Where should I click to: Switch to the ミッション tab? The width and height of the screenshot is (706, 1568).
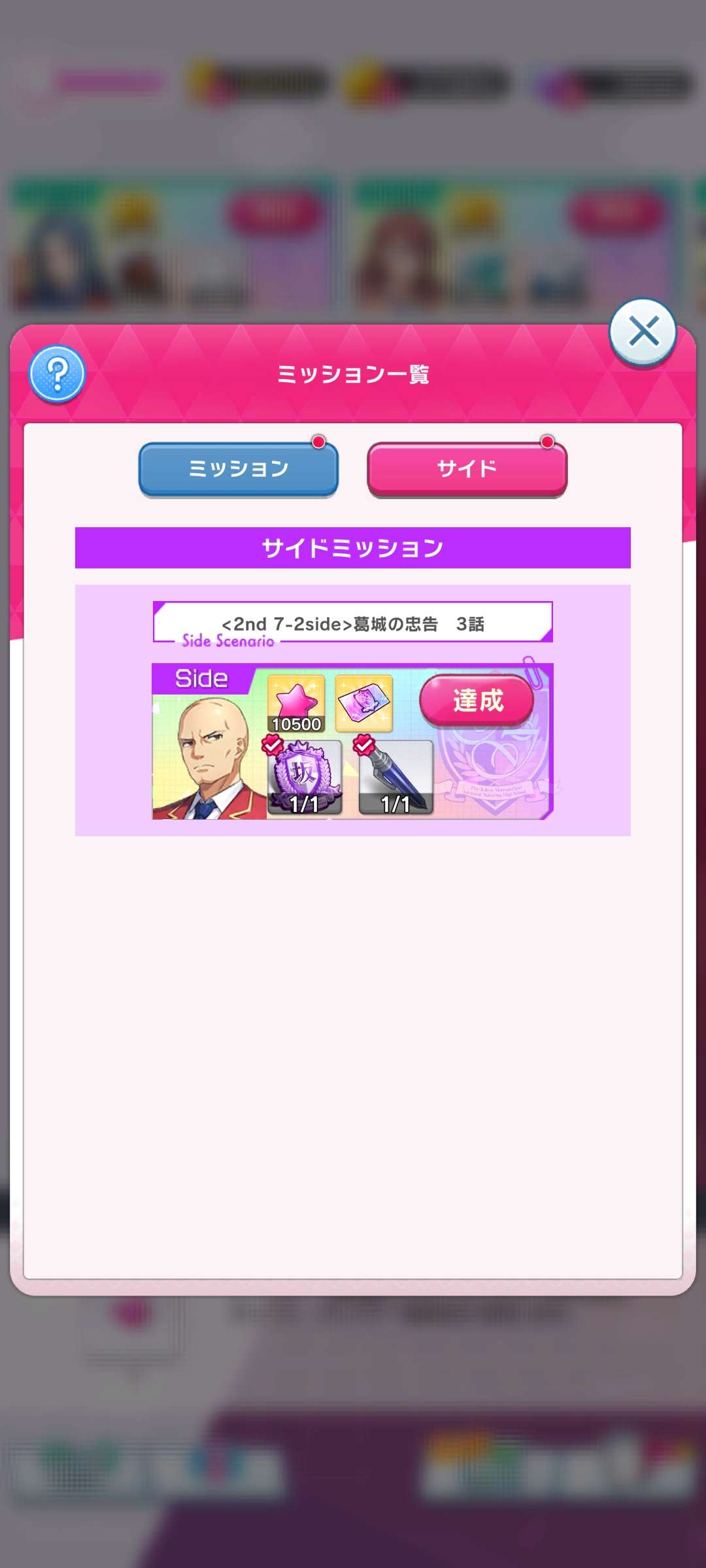[x=239, y=469]
